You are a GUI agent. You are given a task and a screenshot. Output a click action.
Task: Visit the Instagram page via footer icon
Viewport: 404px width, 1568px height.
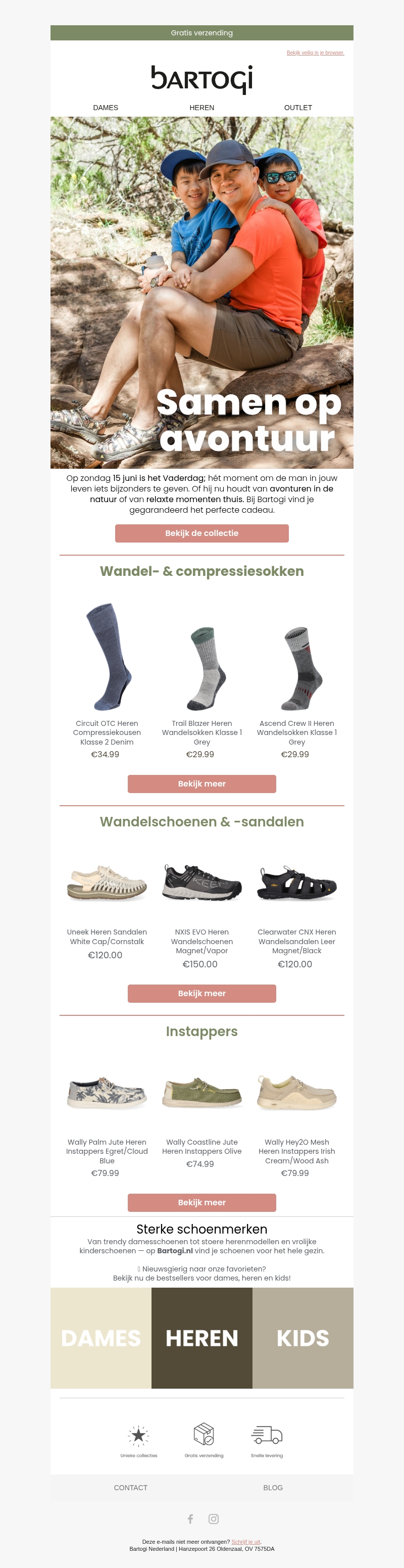pyautogui.click(x=214, y=1518)
